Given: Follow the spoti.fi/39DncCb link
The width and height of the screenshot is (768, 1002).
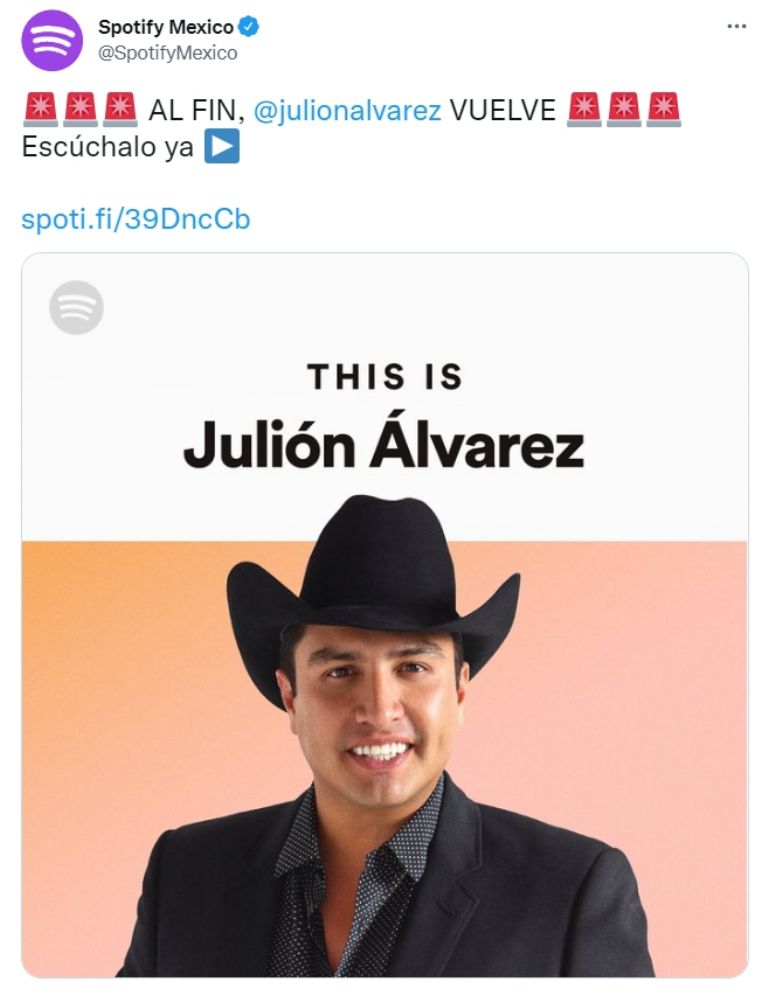Looking at the screenshot, I should click(136, 219).
